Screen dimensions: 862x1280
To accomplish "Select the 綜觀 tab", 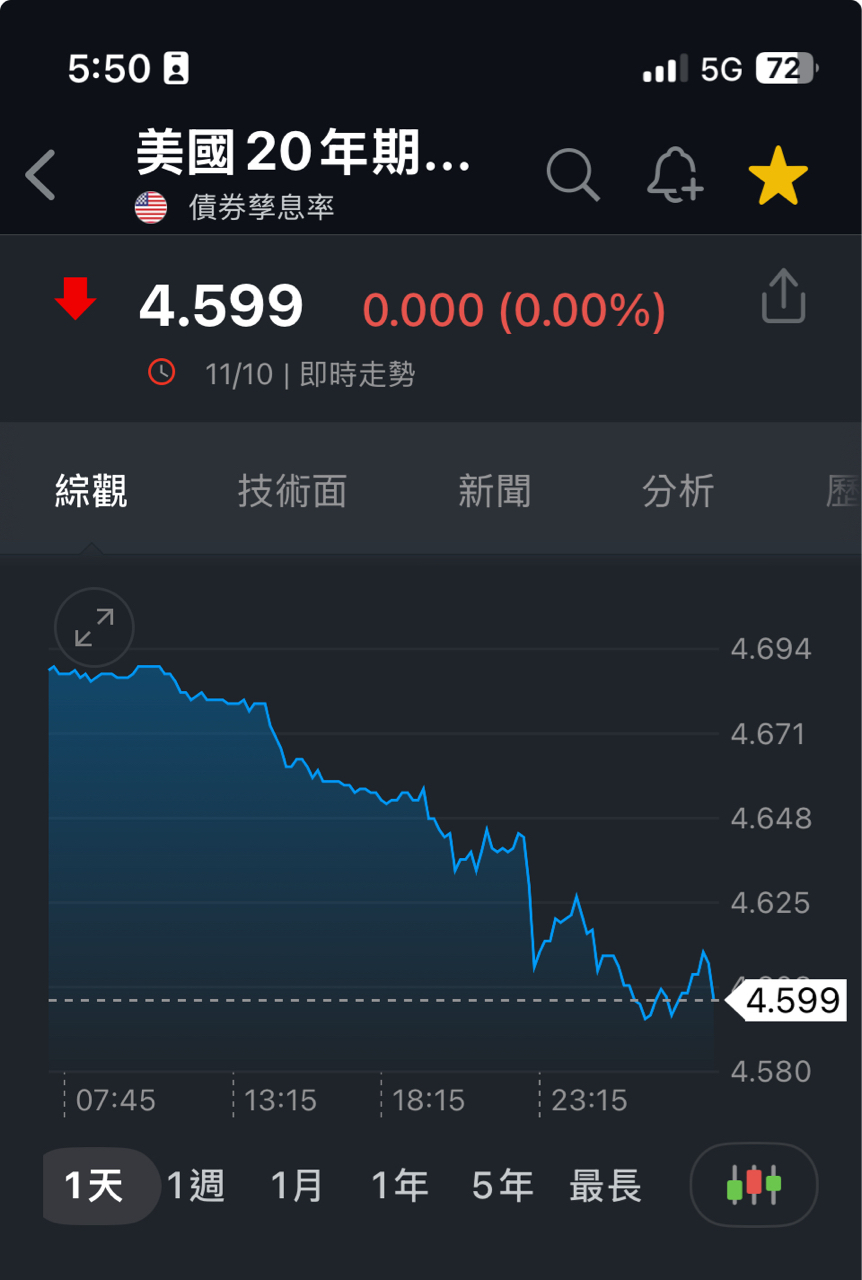I will 91,491.
